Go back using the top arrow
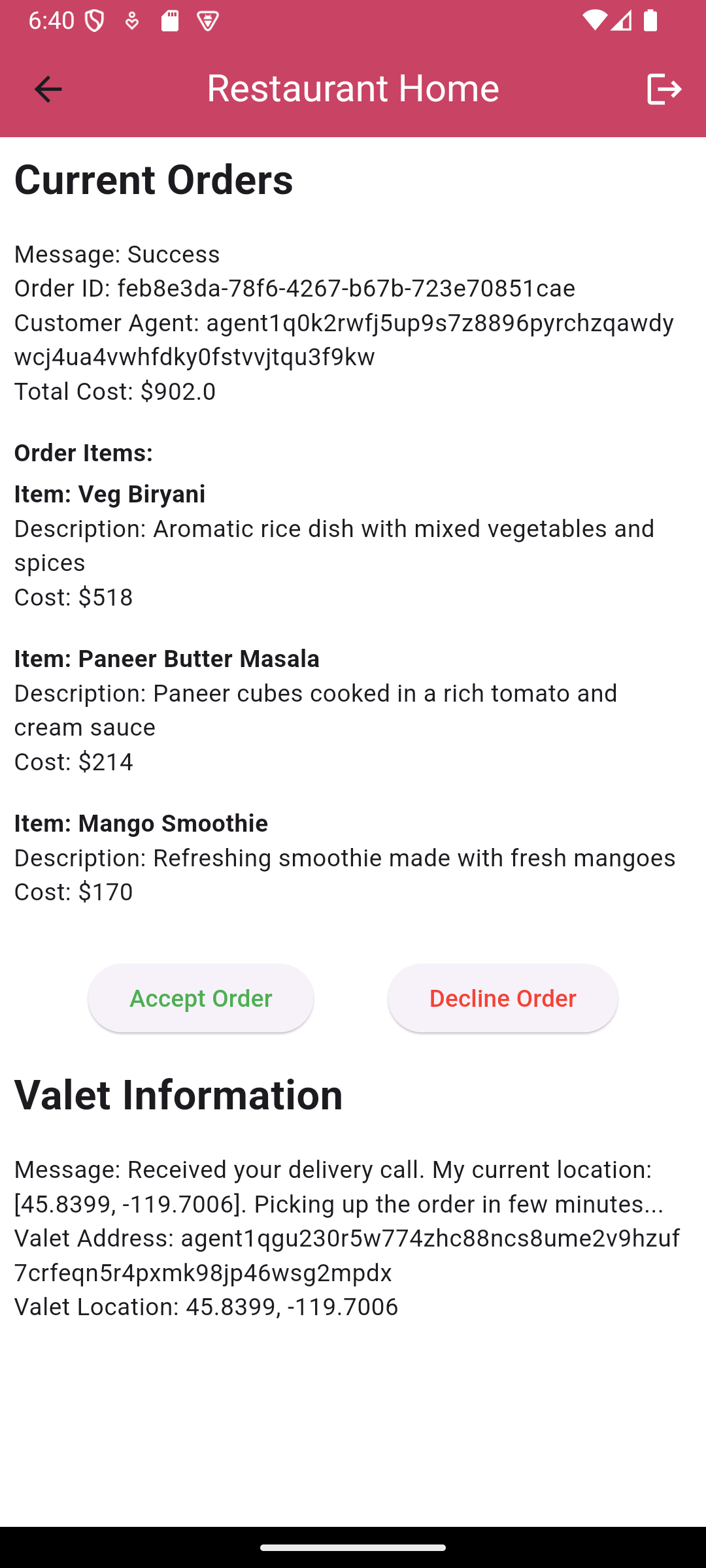The image size is (706, 1568). [x=48, y=89]
